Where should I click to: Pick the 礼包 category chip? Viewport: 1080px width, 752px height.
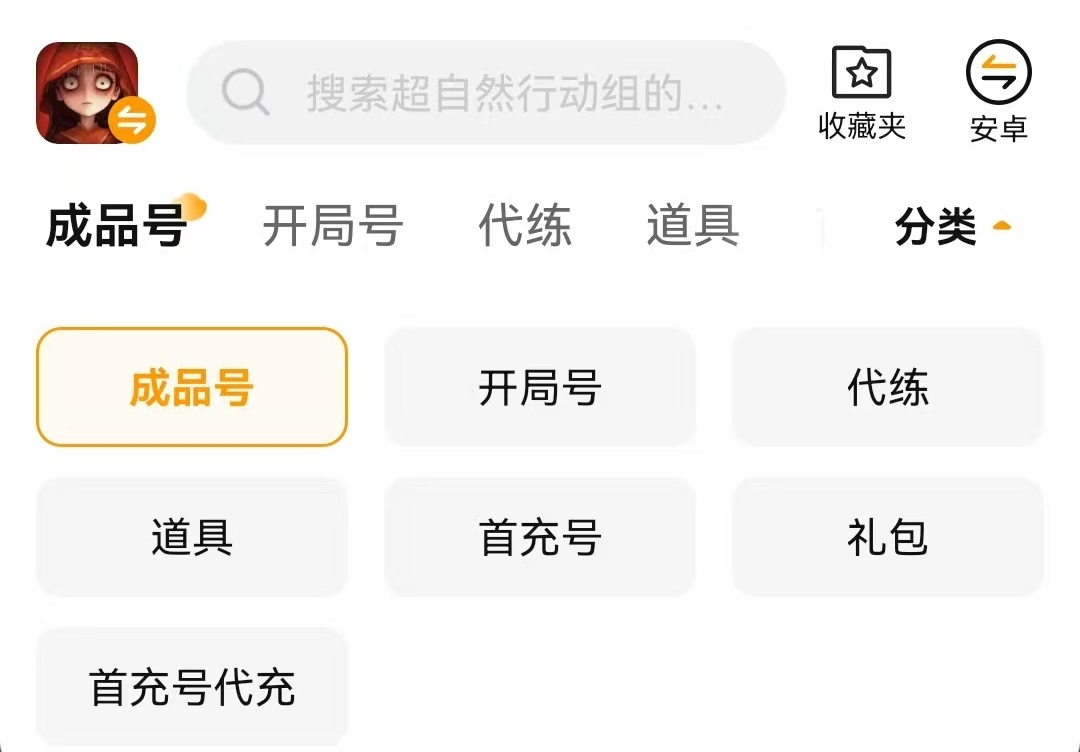pyautogui.click(x=887, y=537)
